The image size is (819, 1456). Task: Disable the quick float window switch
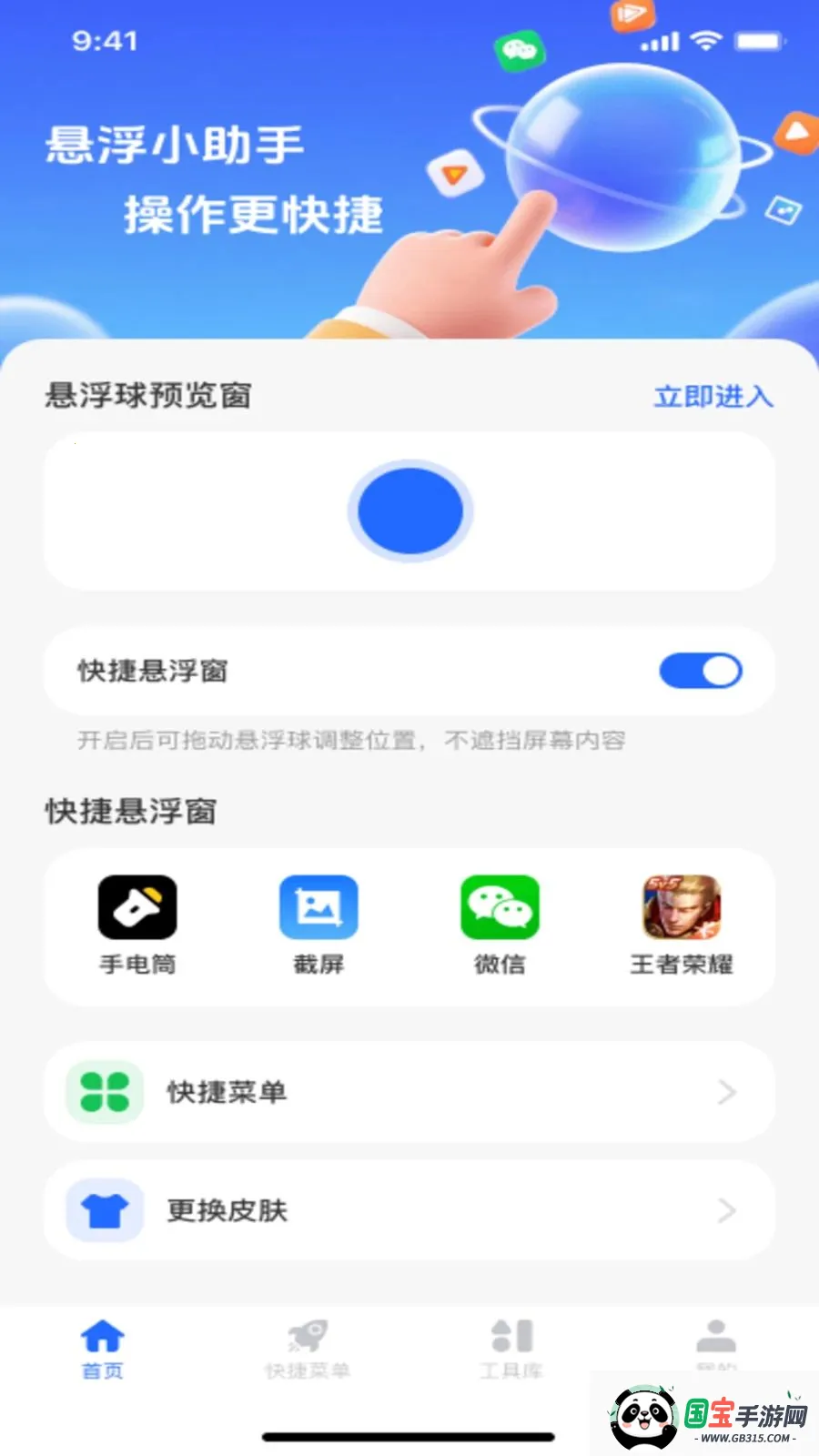[x=701, y=671]
